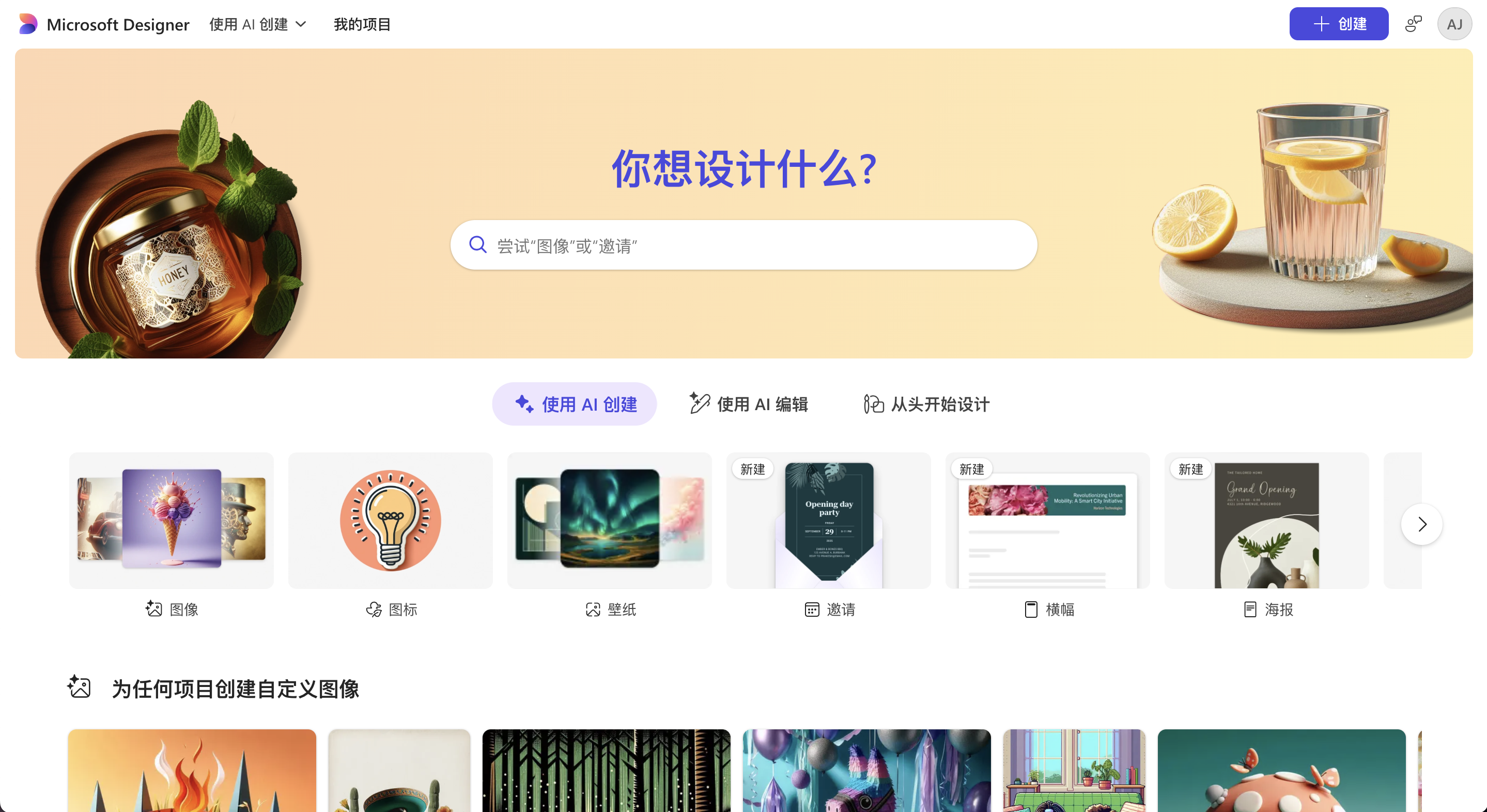This screenshot has width=1487, height=812.
Task: Open the dark green forest sample image
Action: (606, 771)
